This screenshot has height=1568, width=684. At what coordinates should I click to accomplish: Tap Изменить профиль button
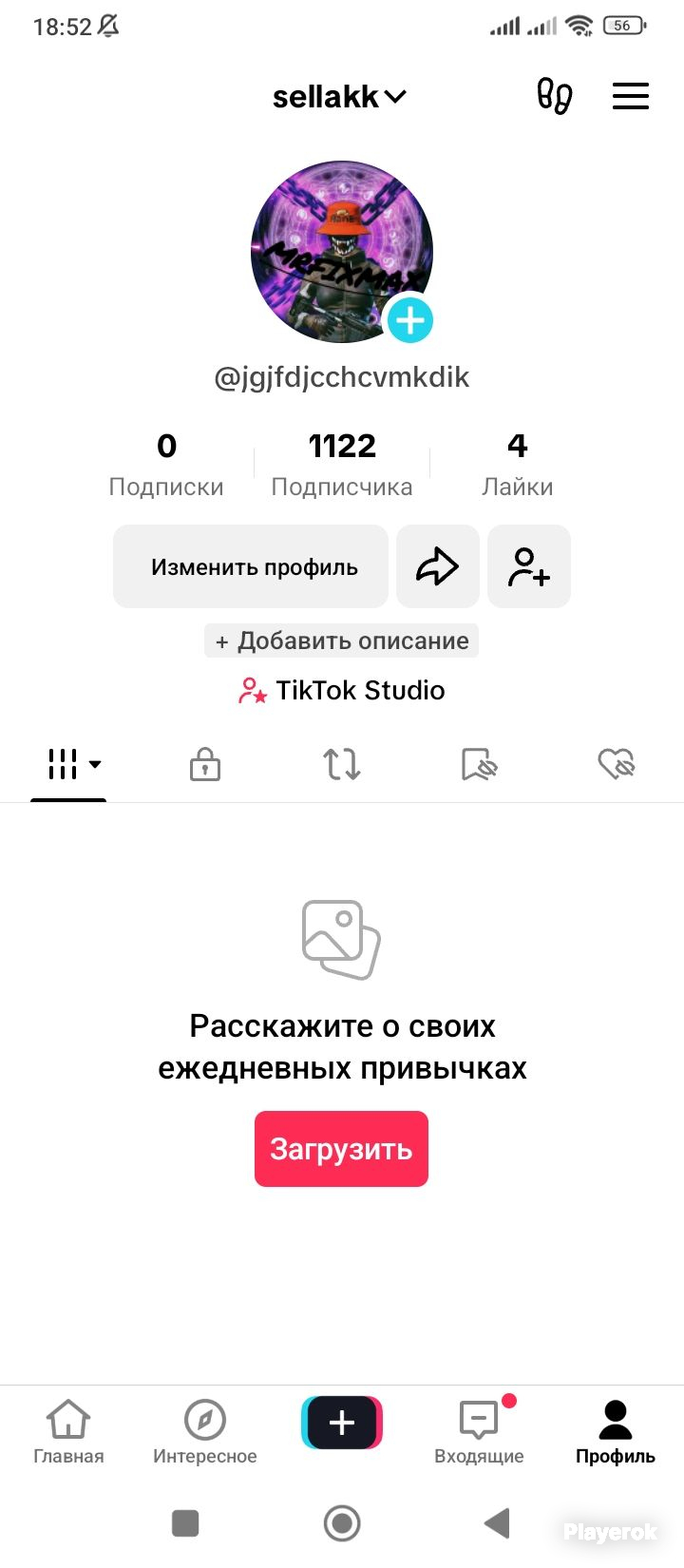coord(252,567)
